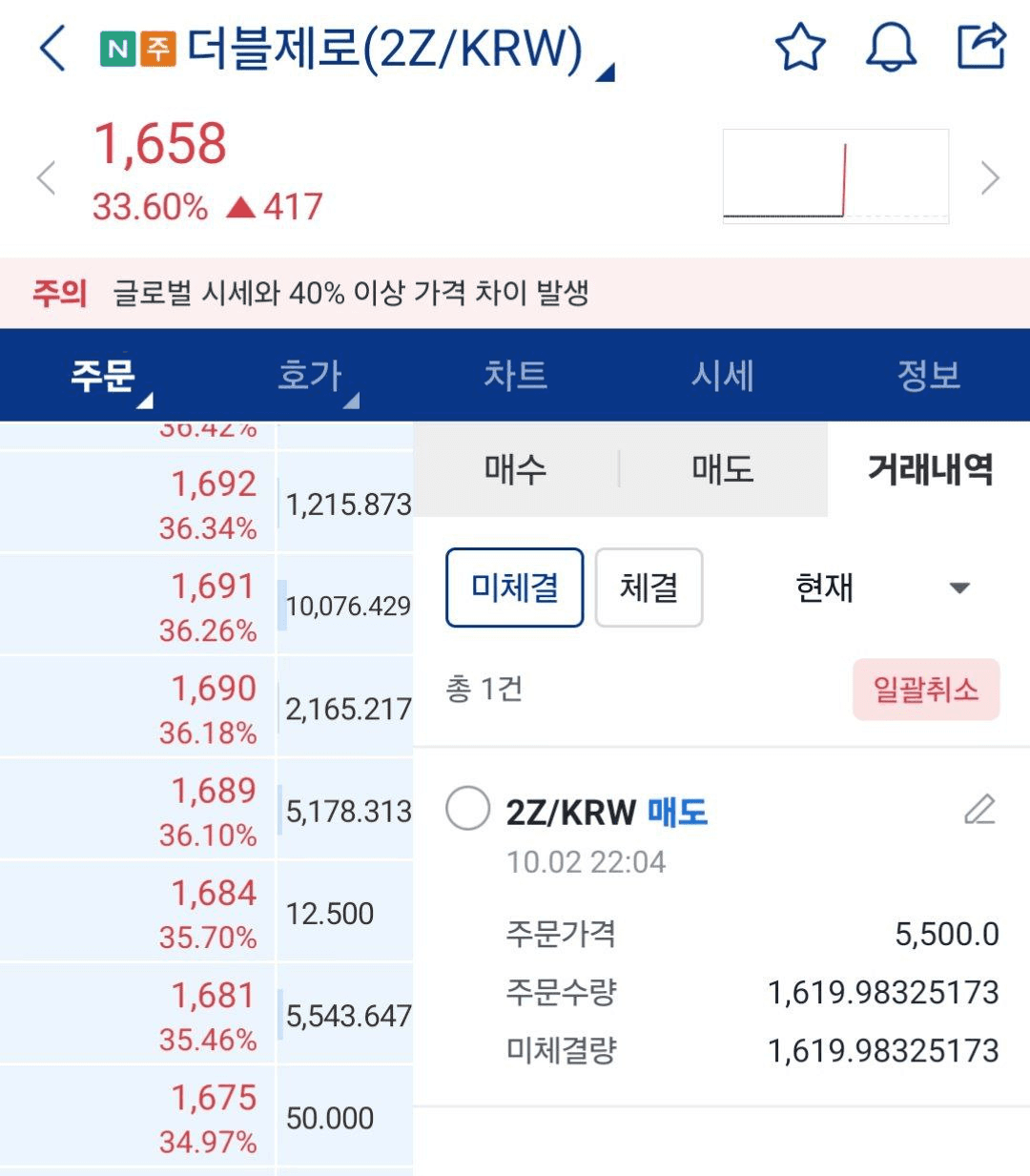Select the 매도 sell tab
This screenshot has height=1176, width=1030.
click(722, 469)
